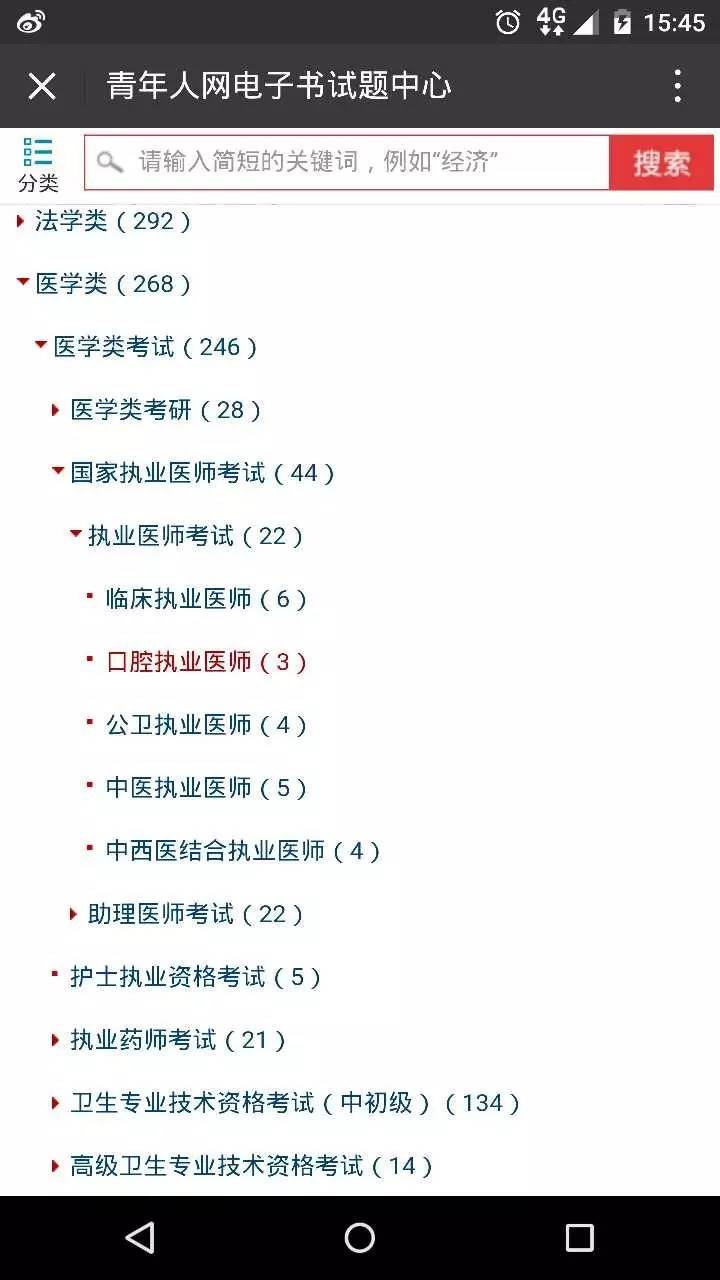720x1280 pixels.
Task: Tap the X close icon in title bar
Action: point(42,86)
